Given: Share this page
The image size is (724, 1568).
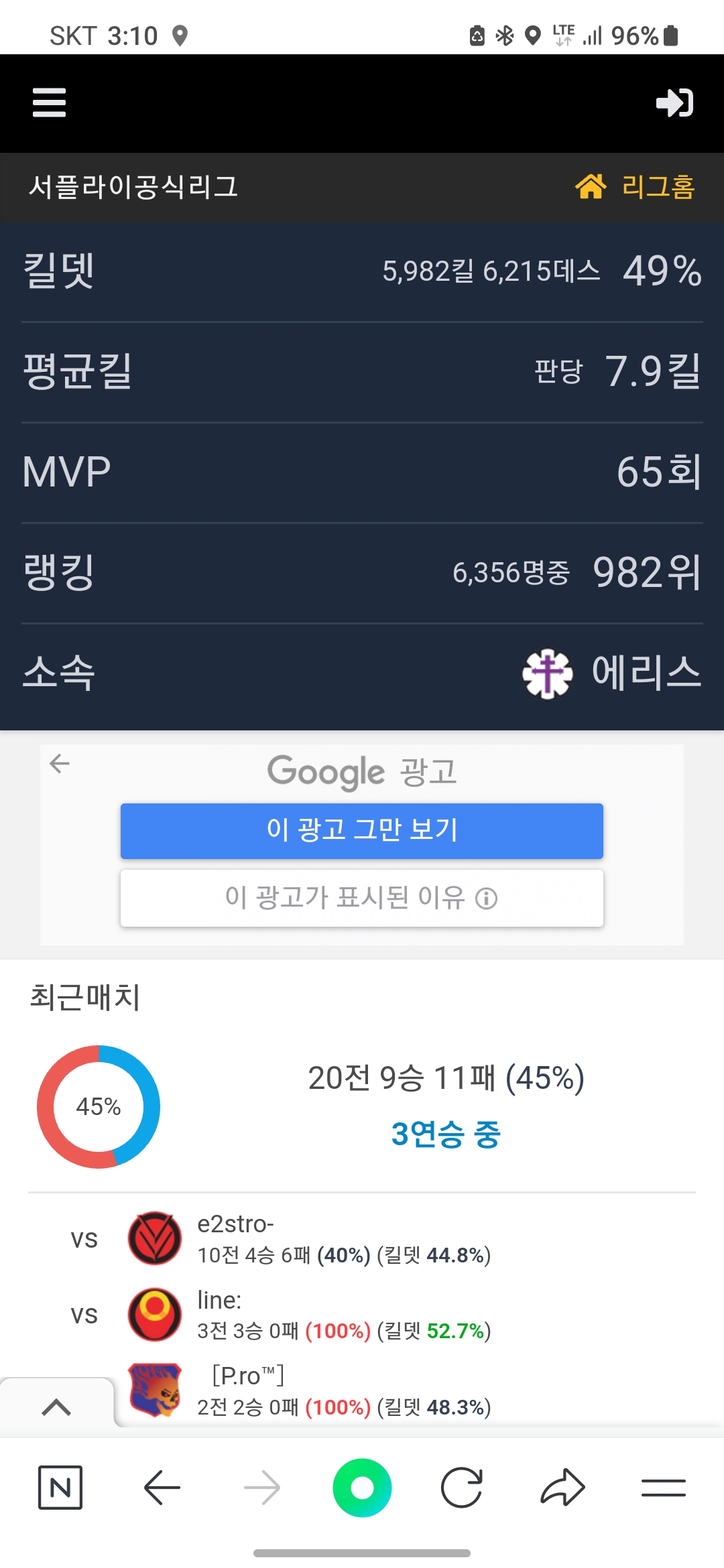Looking at the screenshot, I should pyautogui.click(x=562, y=1488).
